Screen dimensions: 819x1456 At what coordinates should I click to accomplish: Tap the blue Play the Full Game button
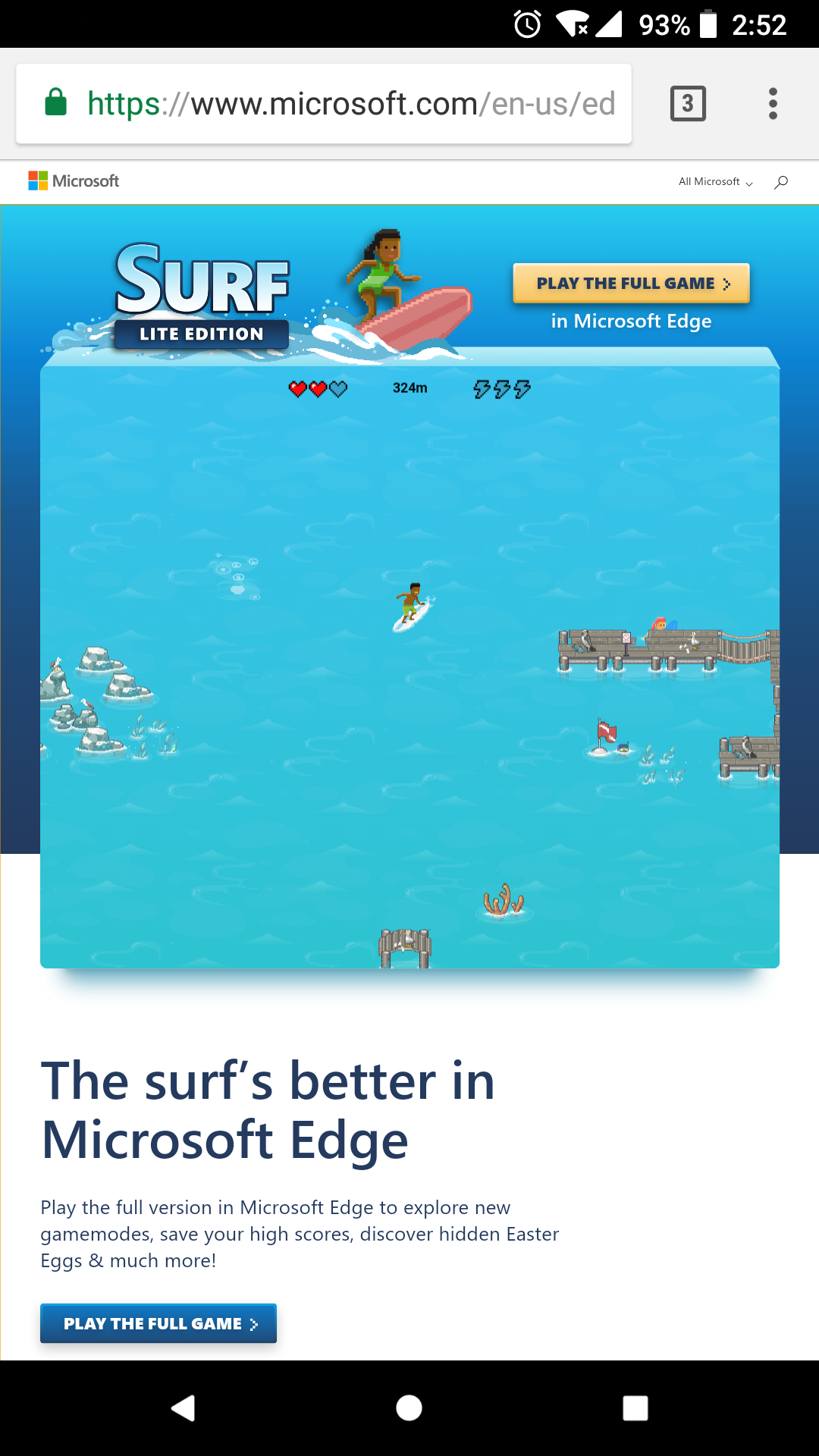tap(158, 1323)
